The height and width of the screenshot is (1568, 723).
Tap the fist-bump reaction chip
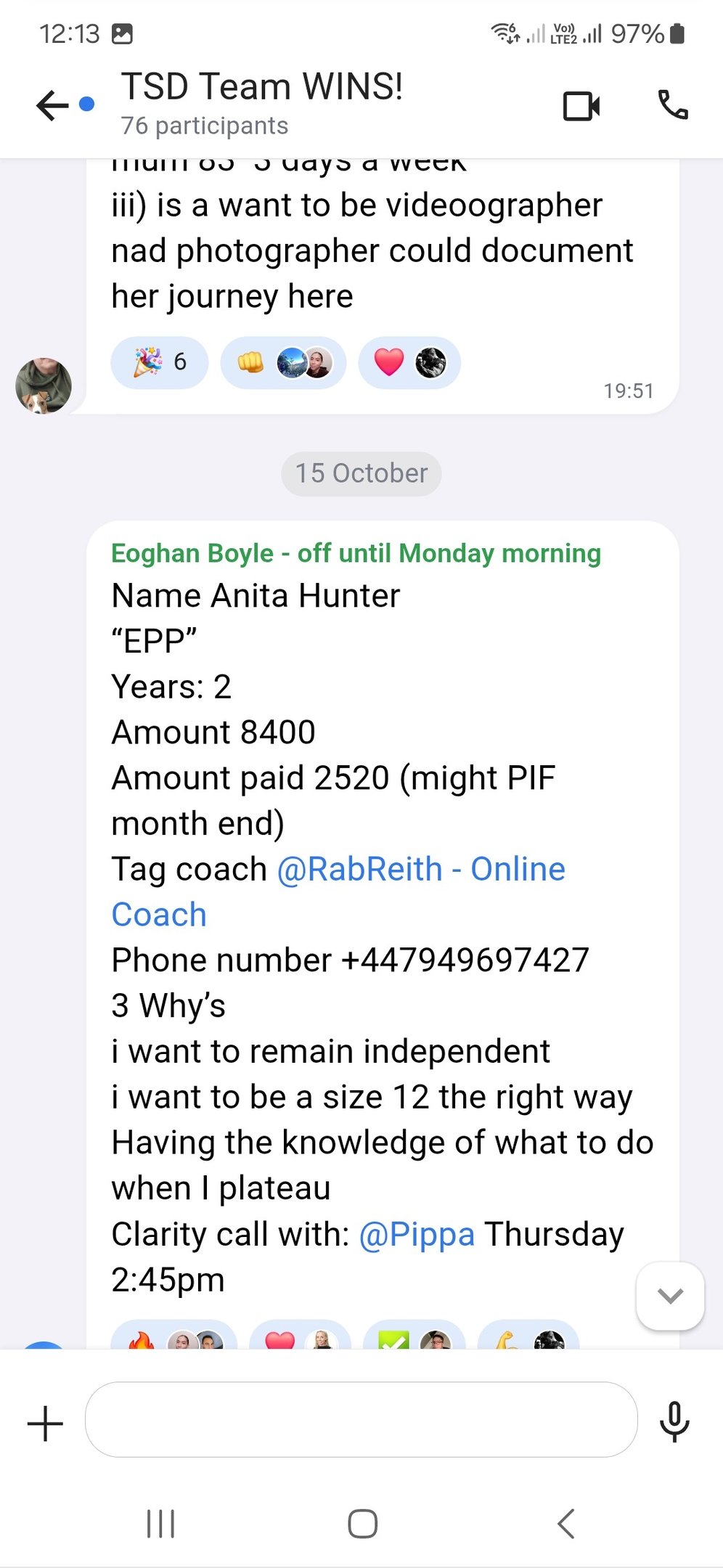[x=282, y=363]
